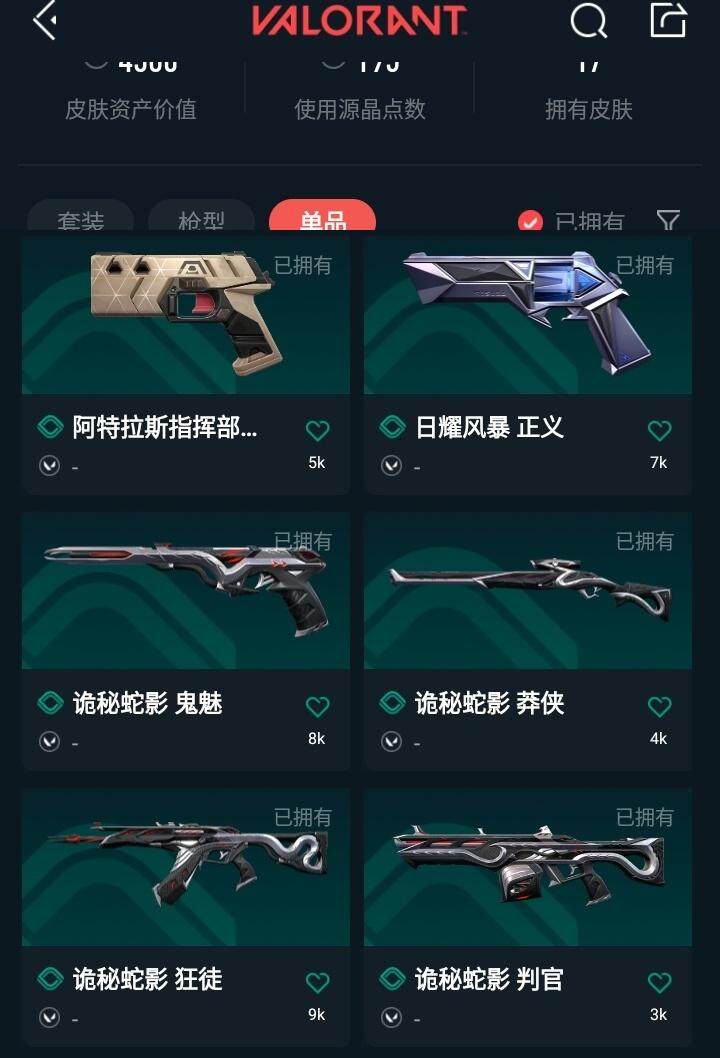Switch to the 套装 tab
The image size is (720, 1058).
[x=80, y=220]
